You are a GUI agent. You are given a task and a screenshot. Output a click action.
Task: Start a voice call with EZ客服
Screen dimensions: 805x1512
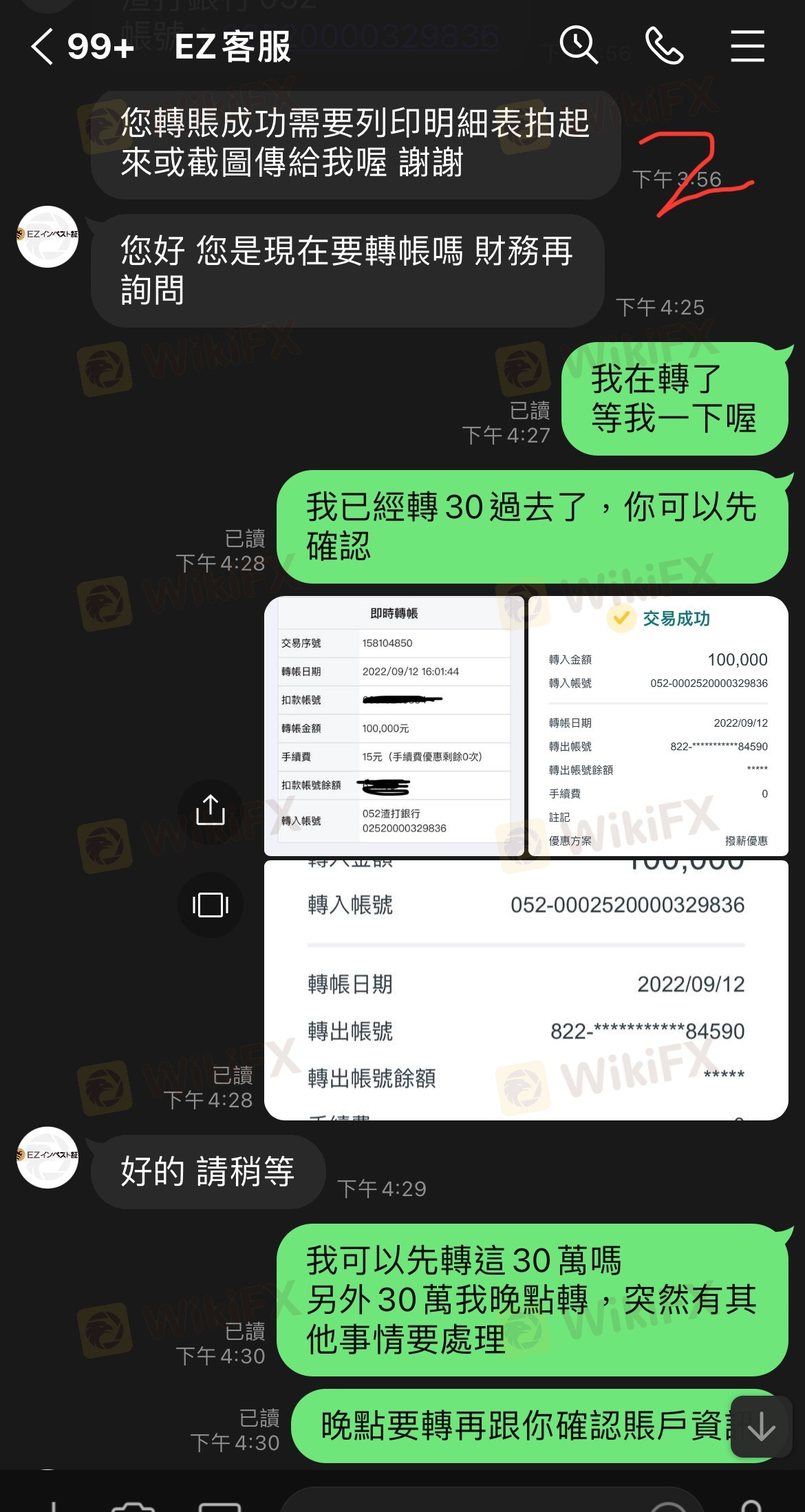[x=664, y=46]
